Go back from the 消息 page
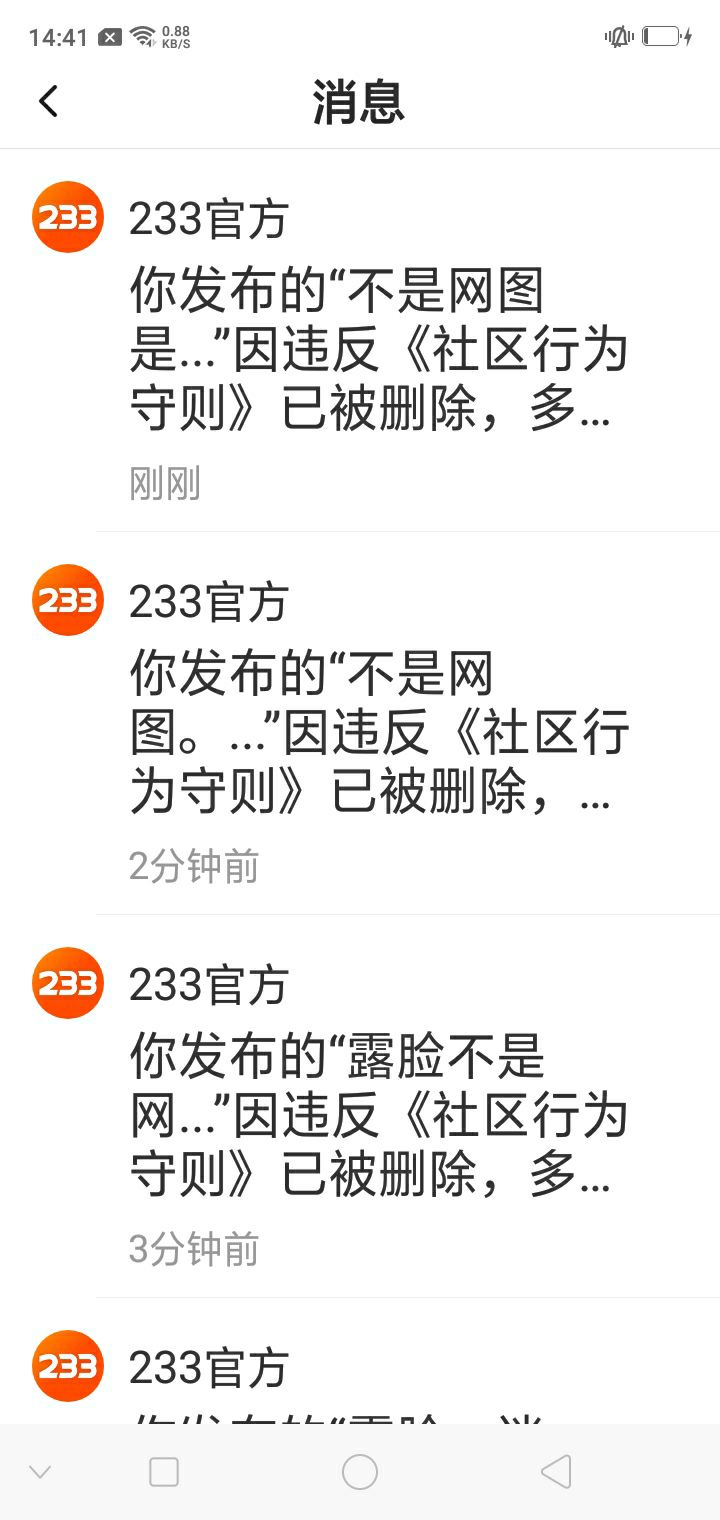 tap(48, 101)
